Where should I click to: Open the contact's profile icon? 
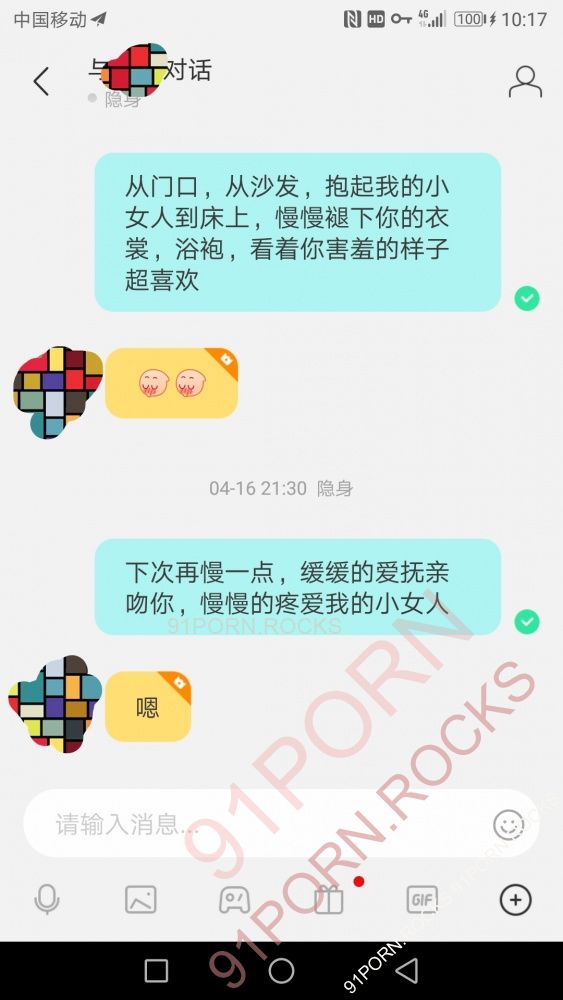525,82
